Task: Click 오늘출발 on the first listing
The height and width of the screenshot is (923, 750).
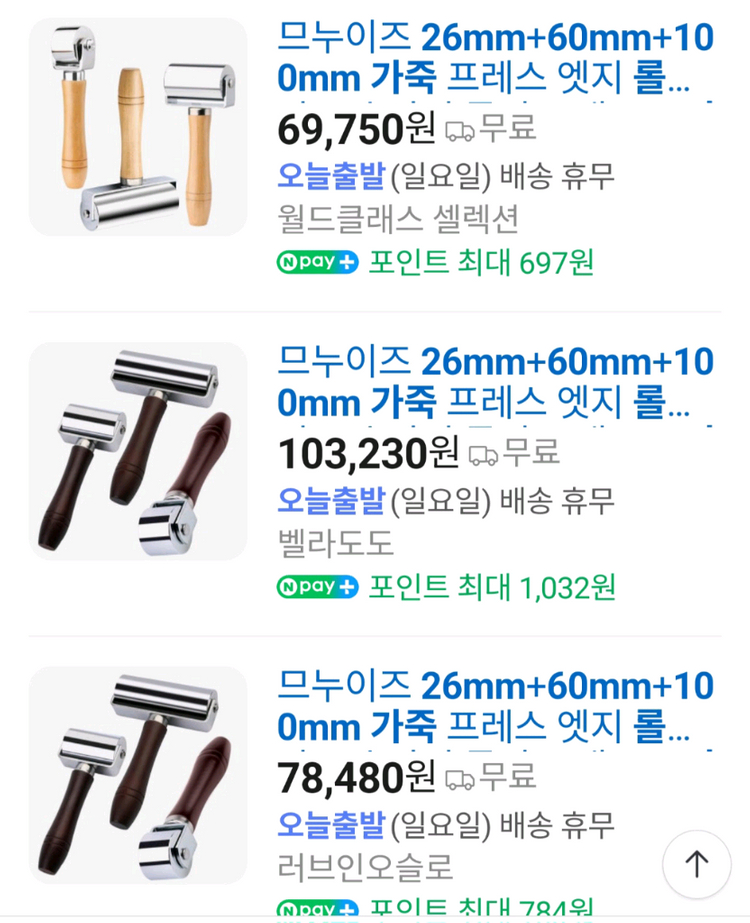Action: [x=328, y=177]
